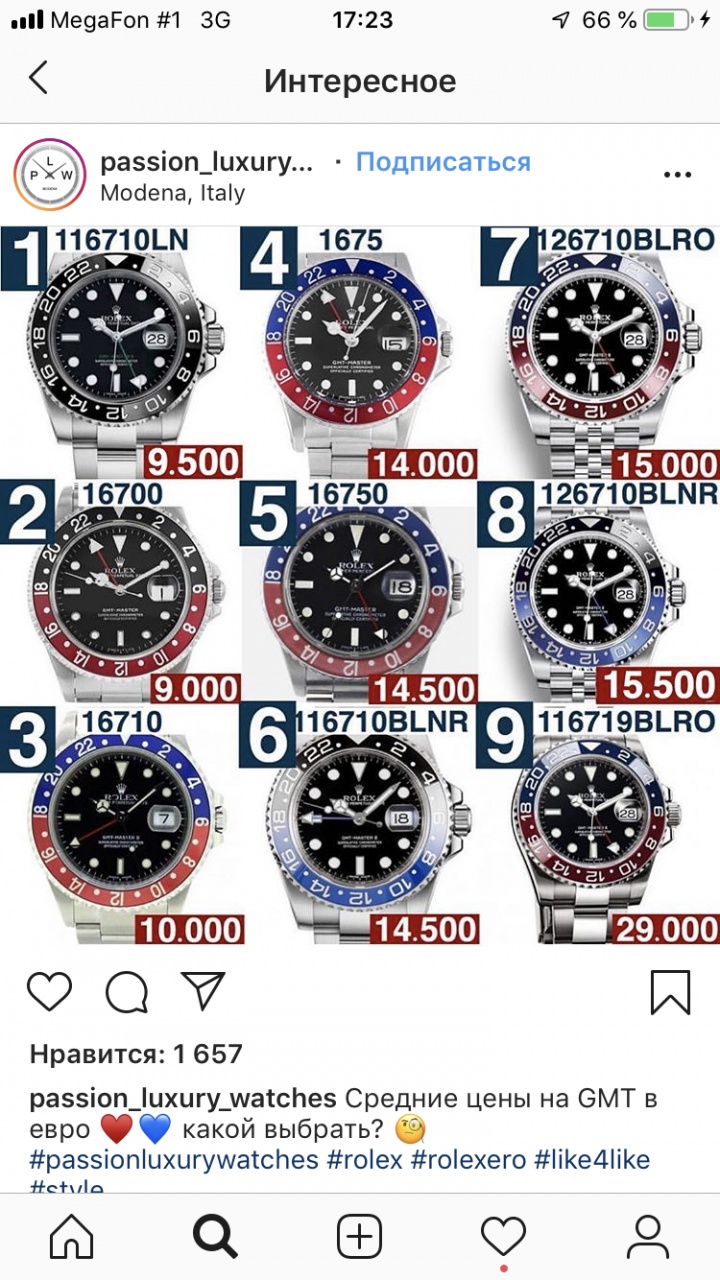Open comments on this post

click(126, 991)
